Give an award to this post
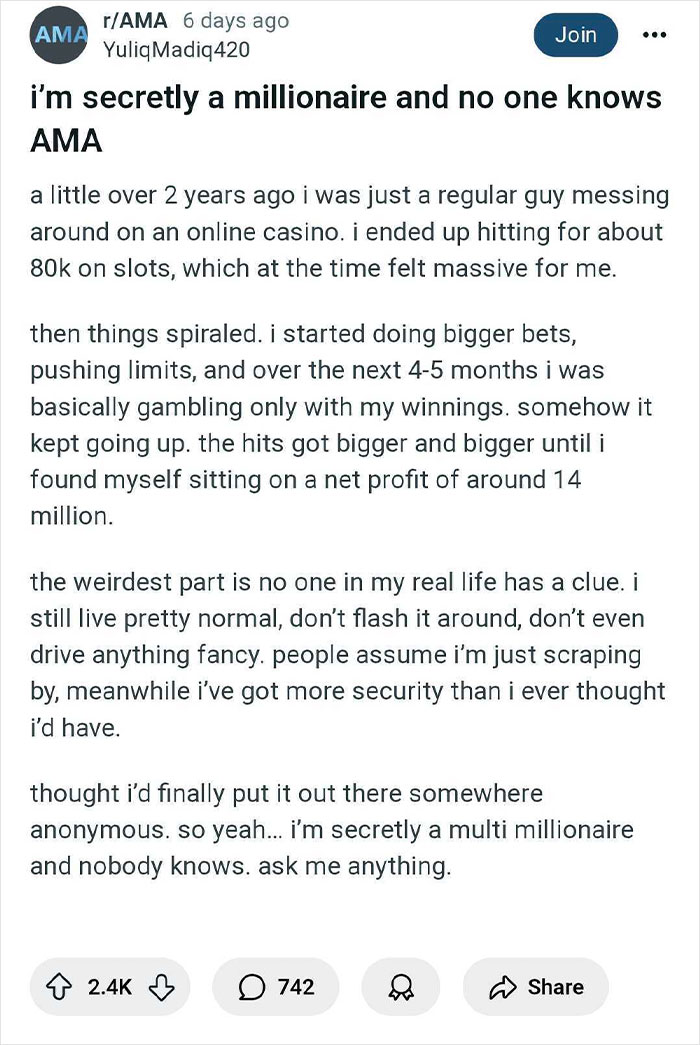Viewport: 700px width, 1045px height. [401, 987]
